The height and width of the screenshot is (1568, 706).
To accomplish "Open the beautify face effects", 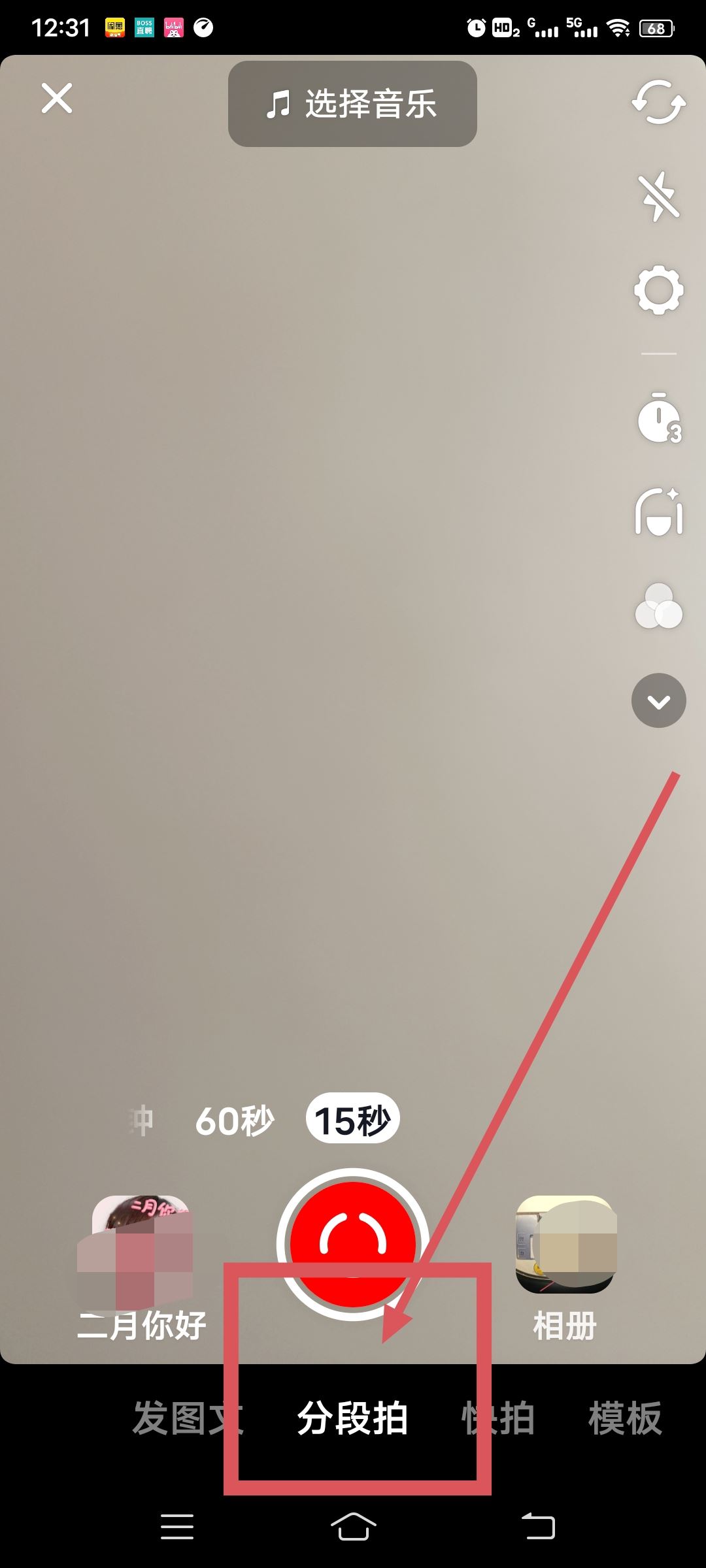I will tap(658, 513).
